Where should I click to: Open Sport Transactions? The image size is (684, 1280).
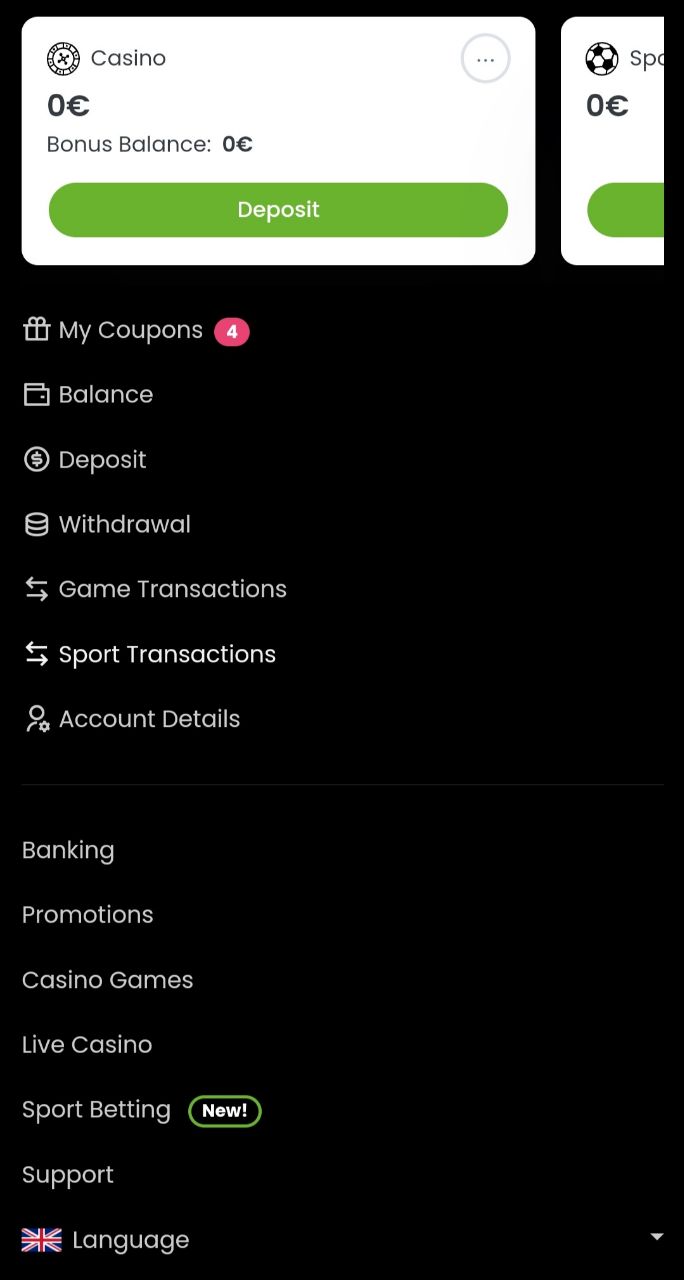(x=167, y=654)
